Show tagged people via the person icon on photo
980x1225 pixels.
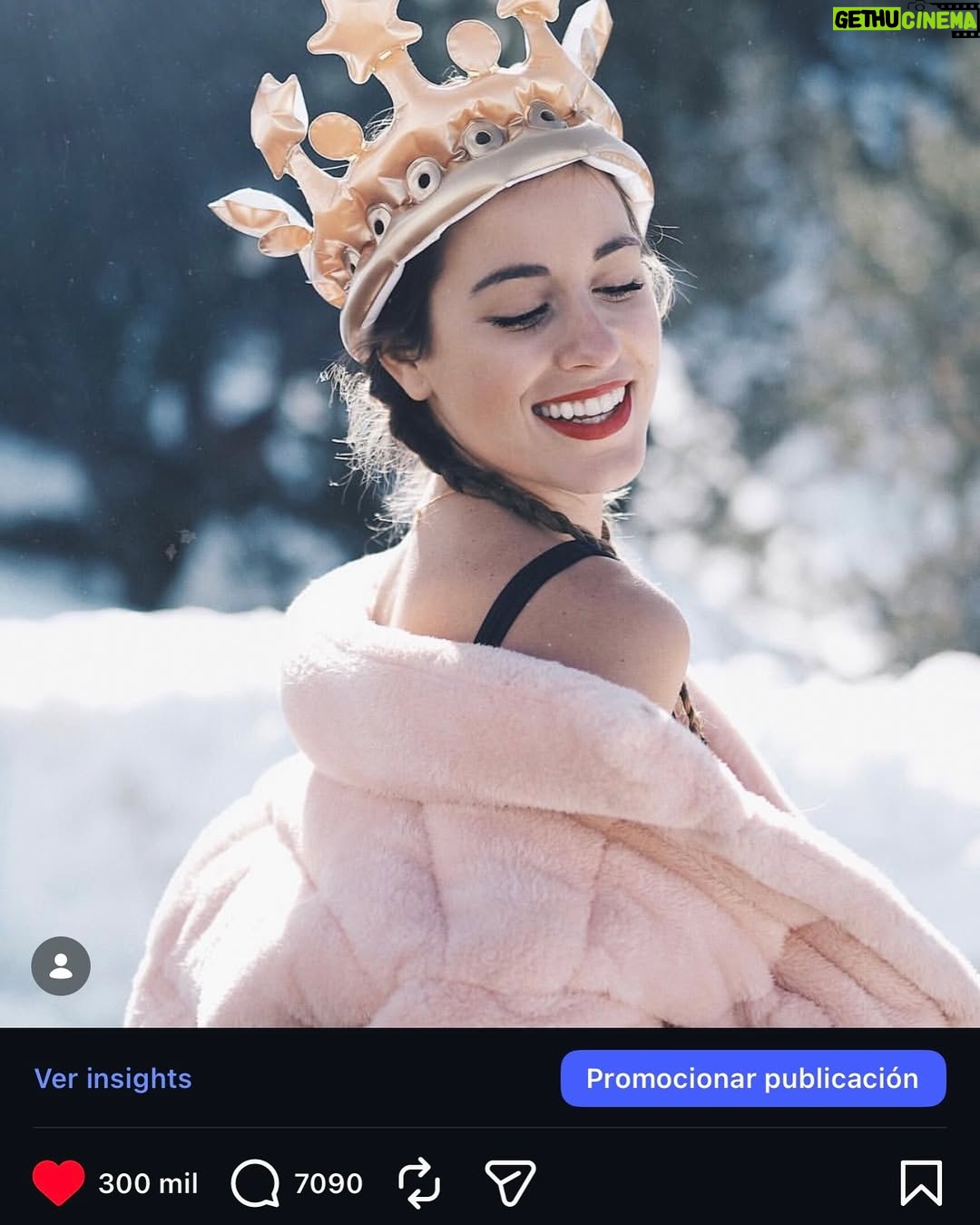click(61, 966)
